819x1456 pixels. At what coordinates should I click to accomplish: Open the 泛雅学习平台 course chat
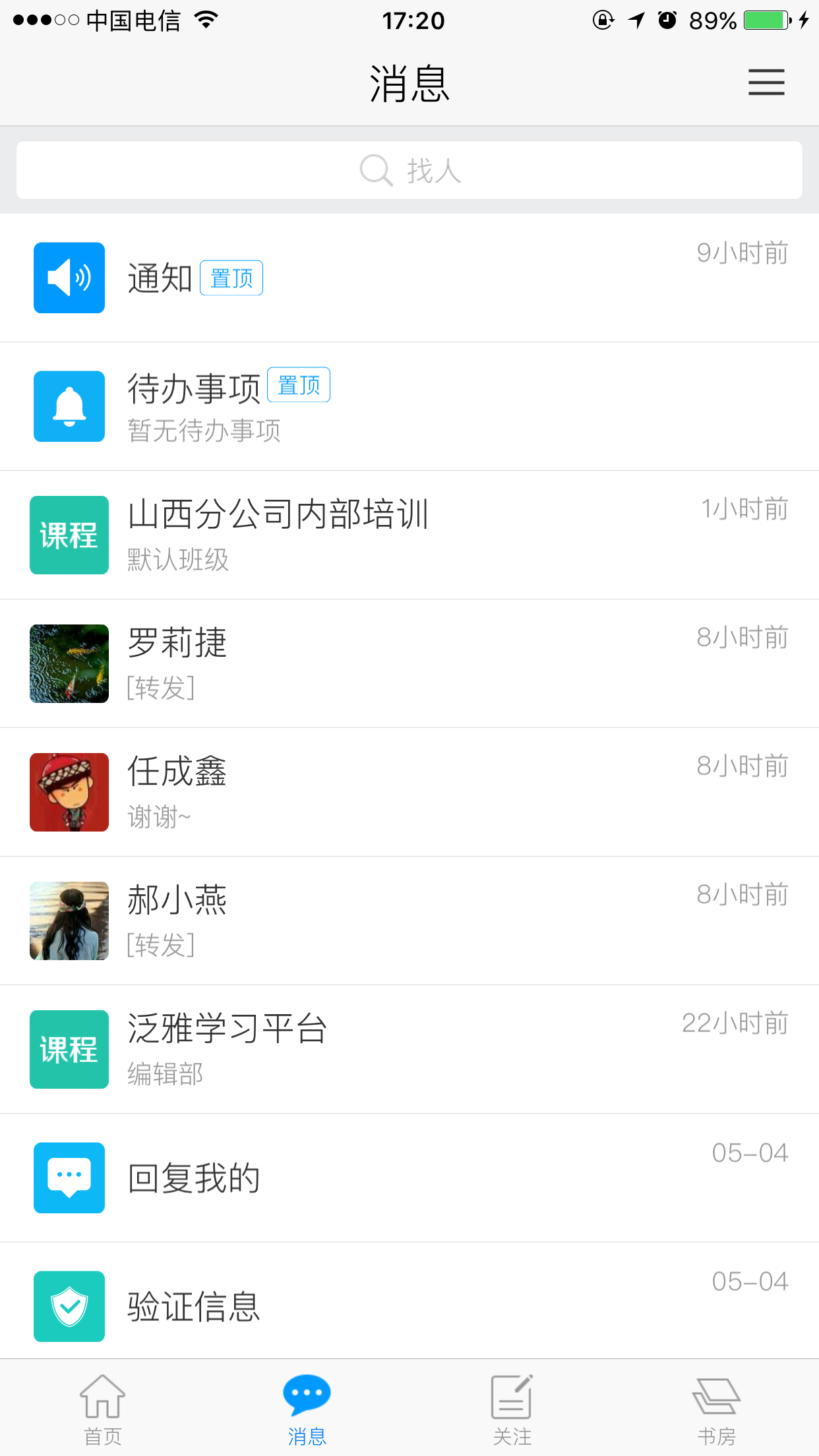409,1049
